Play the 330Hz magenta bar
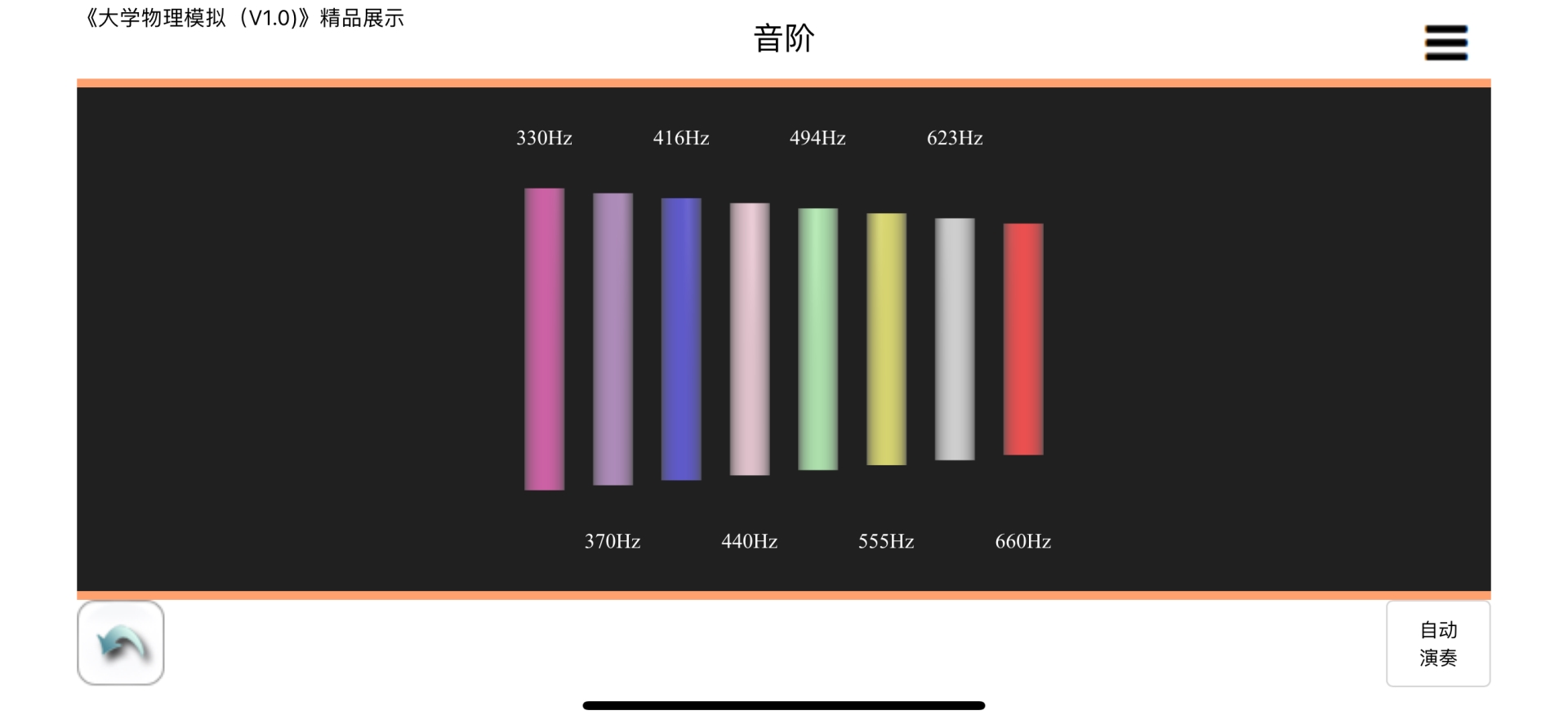Image resolution: width=1568 pixels, height=724 pixels. (544, 339)
